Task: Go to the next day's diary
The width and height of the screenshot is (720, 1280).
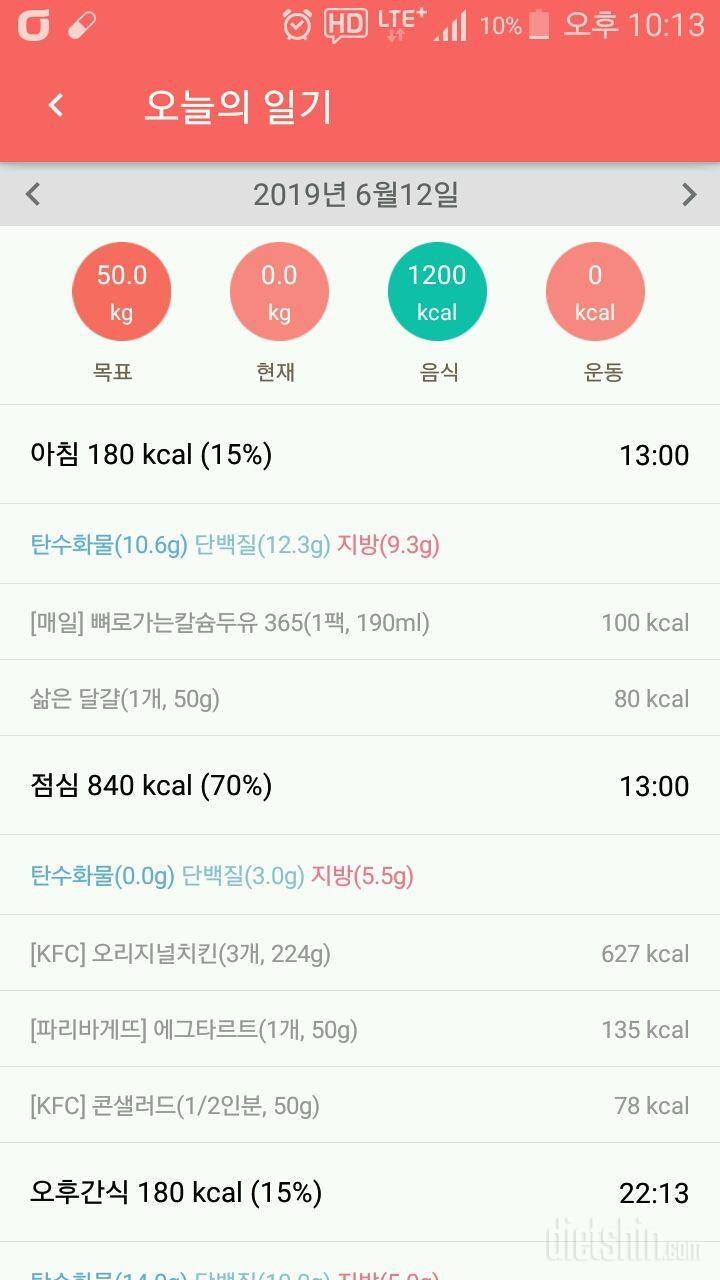Action: (x=688, y=194)
